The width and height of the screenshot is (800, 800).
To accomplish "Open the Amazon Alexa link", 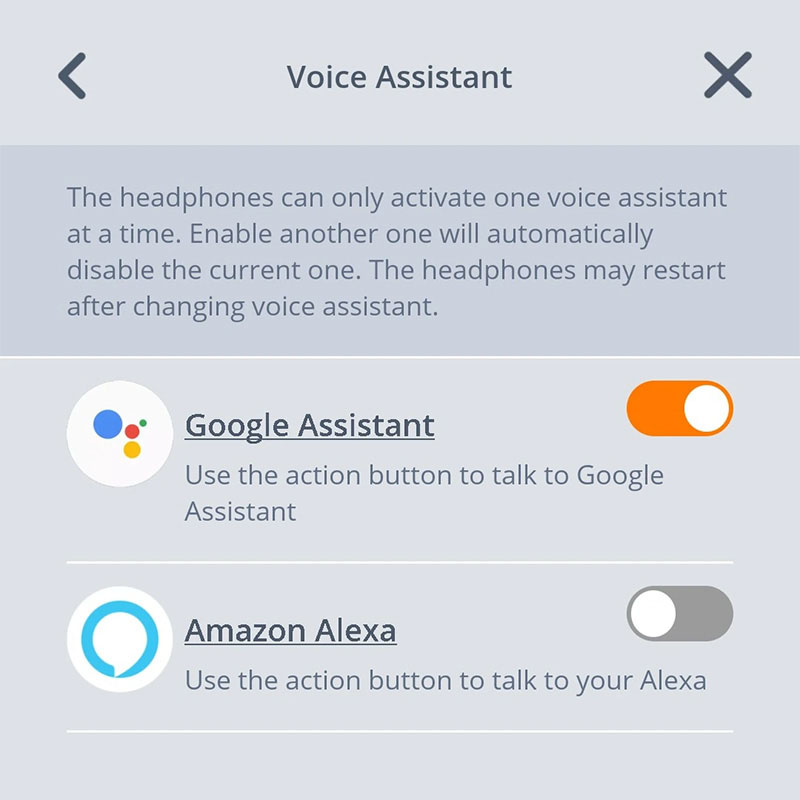I will [291, 631].
